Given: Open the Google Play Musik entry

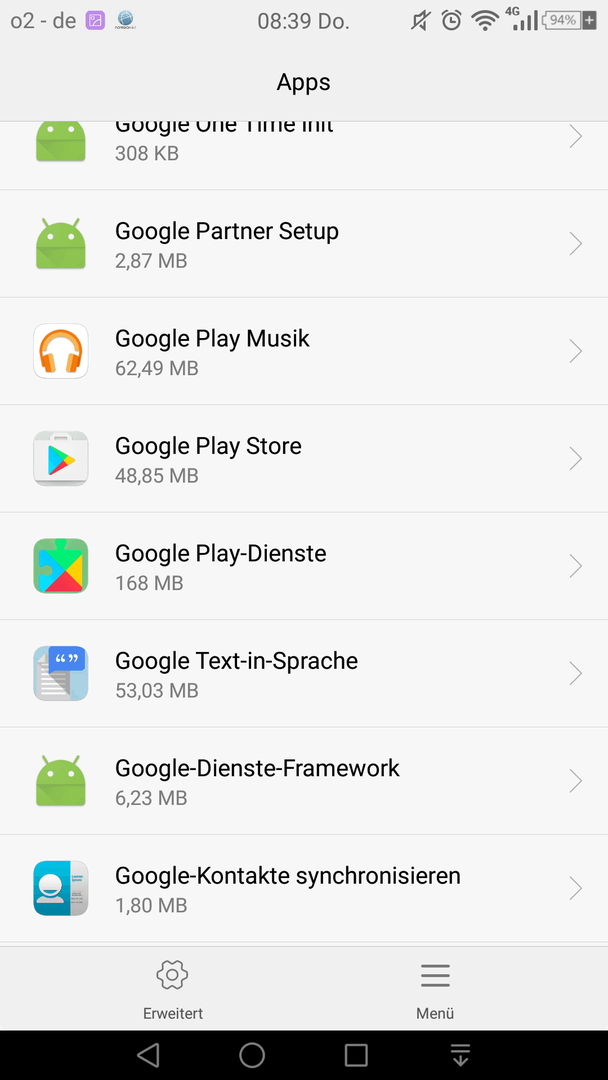Looking at the screenshot, I should [304, 351].
